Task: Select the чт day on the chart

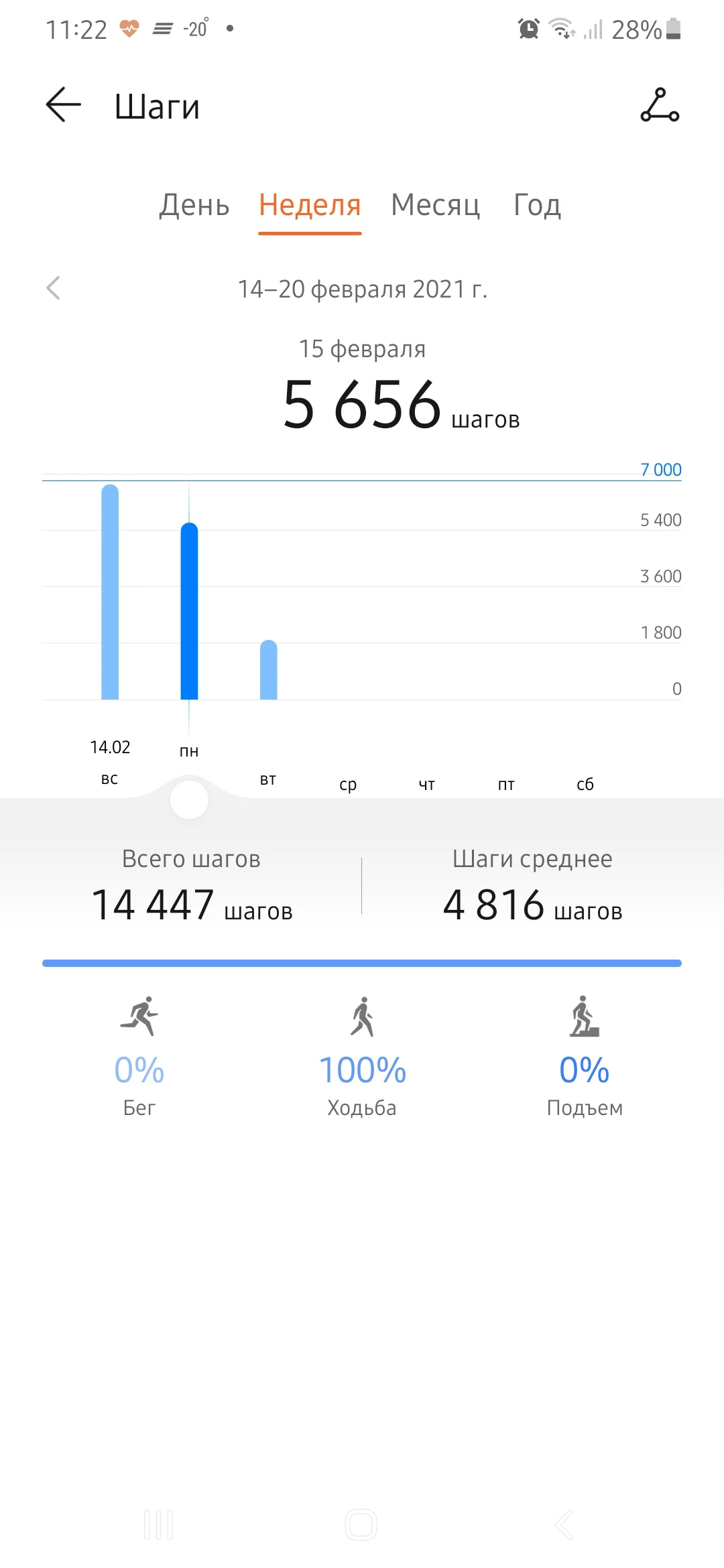Action: click(x=426, y=783)
